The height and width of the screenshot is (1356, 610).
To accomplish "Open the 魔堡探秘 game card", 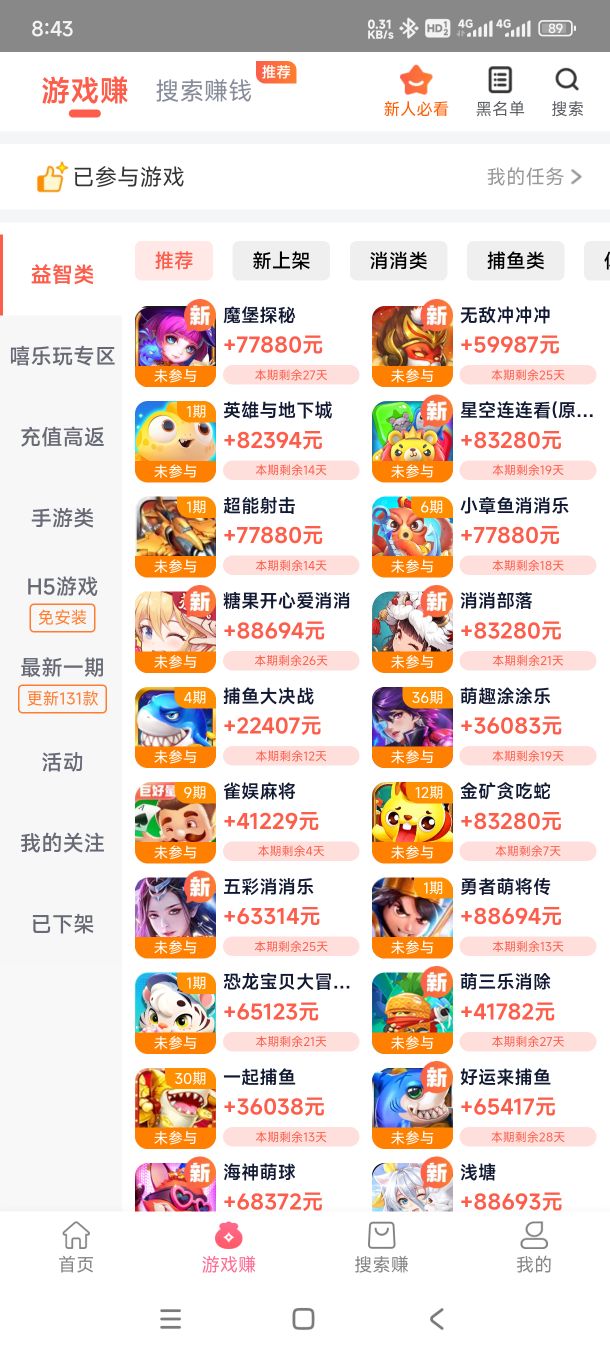I will pos(247,346).
